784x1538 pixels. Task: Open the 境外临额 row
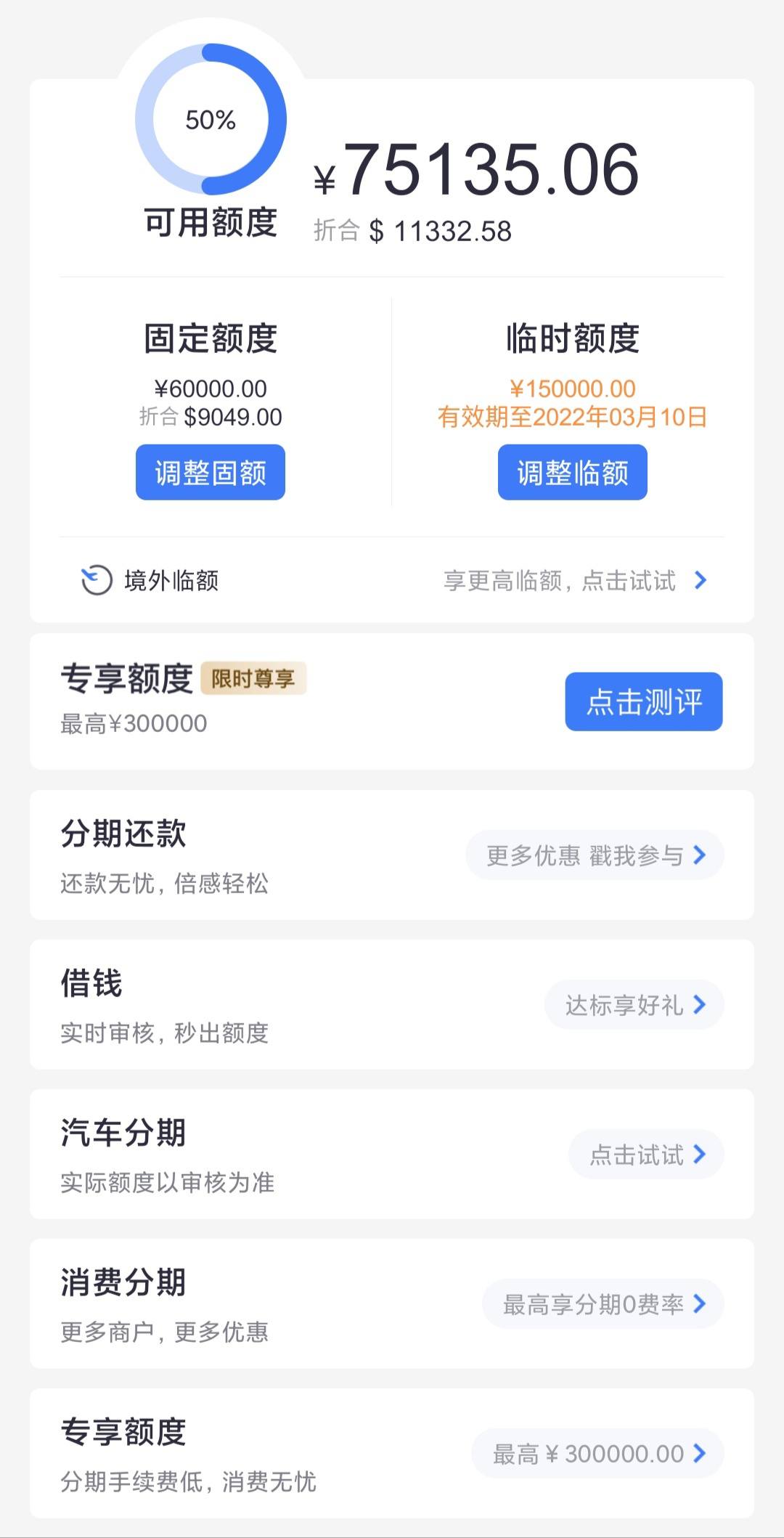point(392,580)
